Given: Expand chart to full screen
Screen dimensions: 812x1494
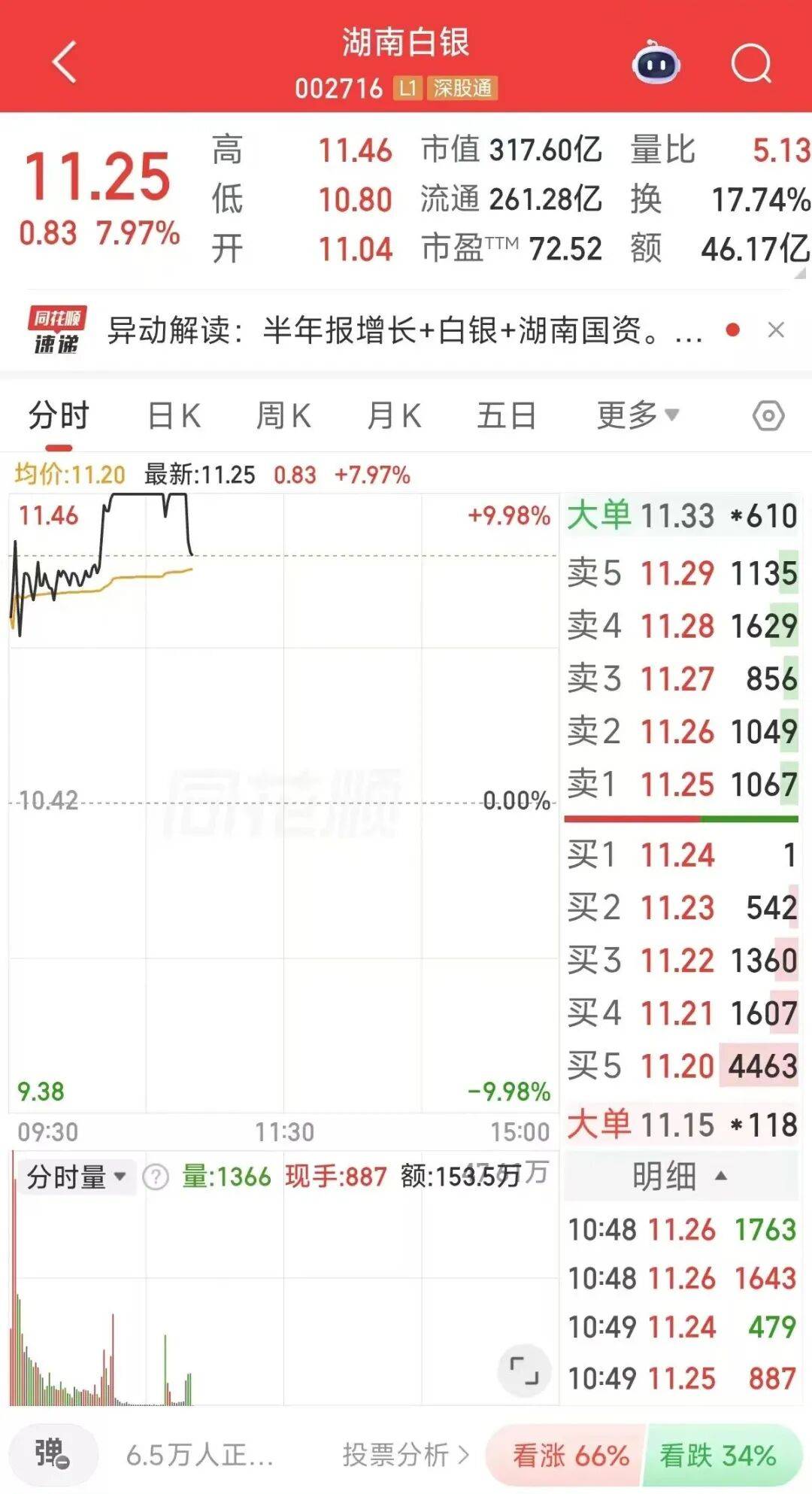Looking at the screenshot, I should pyautogui.click(x=524, y=1370).
